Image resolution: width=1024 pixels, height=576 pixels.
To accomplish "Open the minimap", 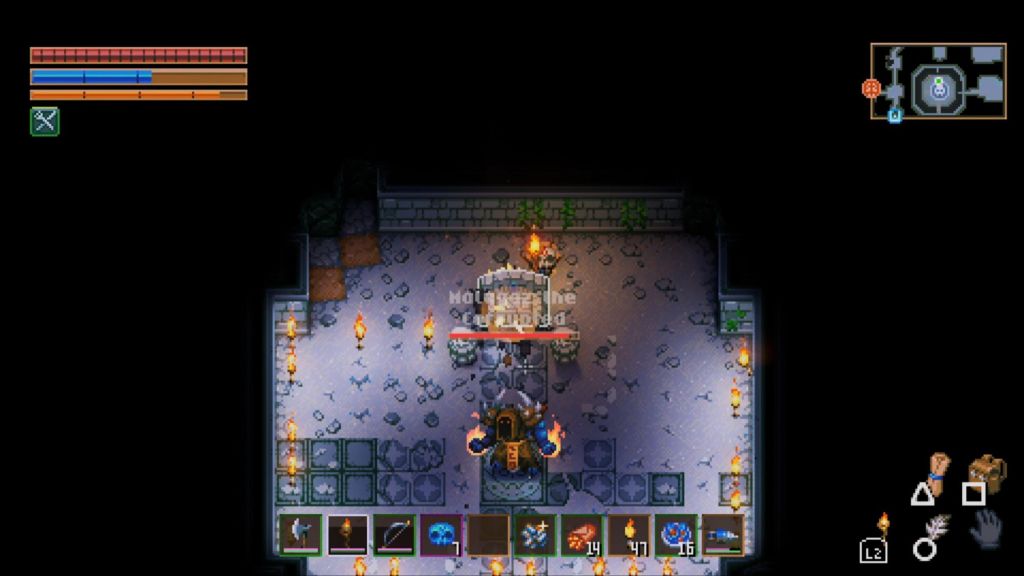I will (x=938, y=82).
